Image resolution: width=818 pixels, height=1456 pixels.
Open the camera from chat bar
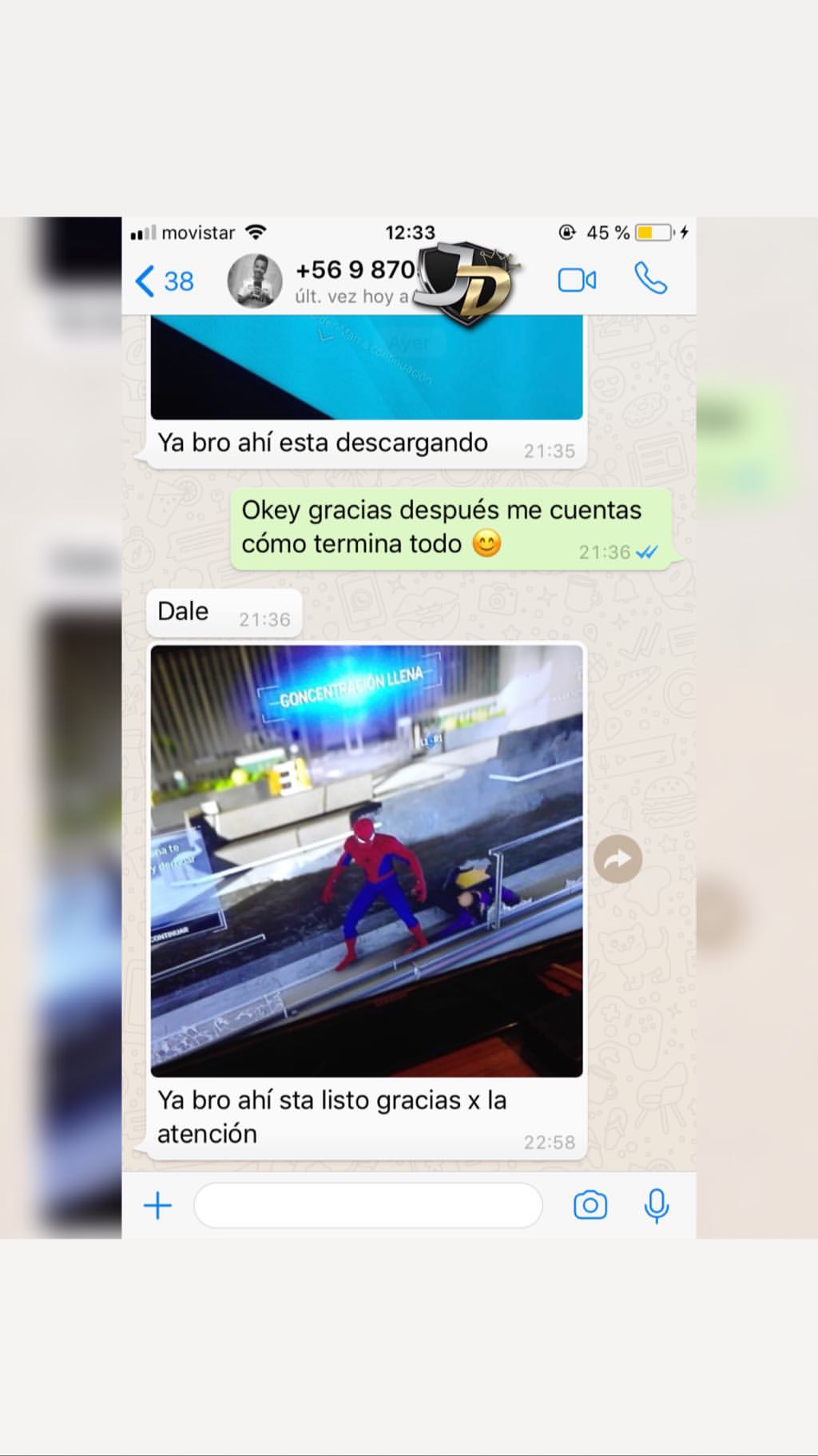pos(590,1205)
